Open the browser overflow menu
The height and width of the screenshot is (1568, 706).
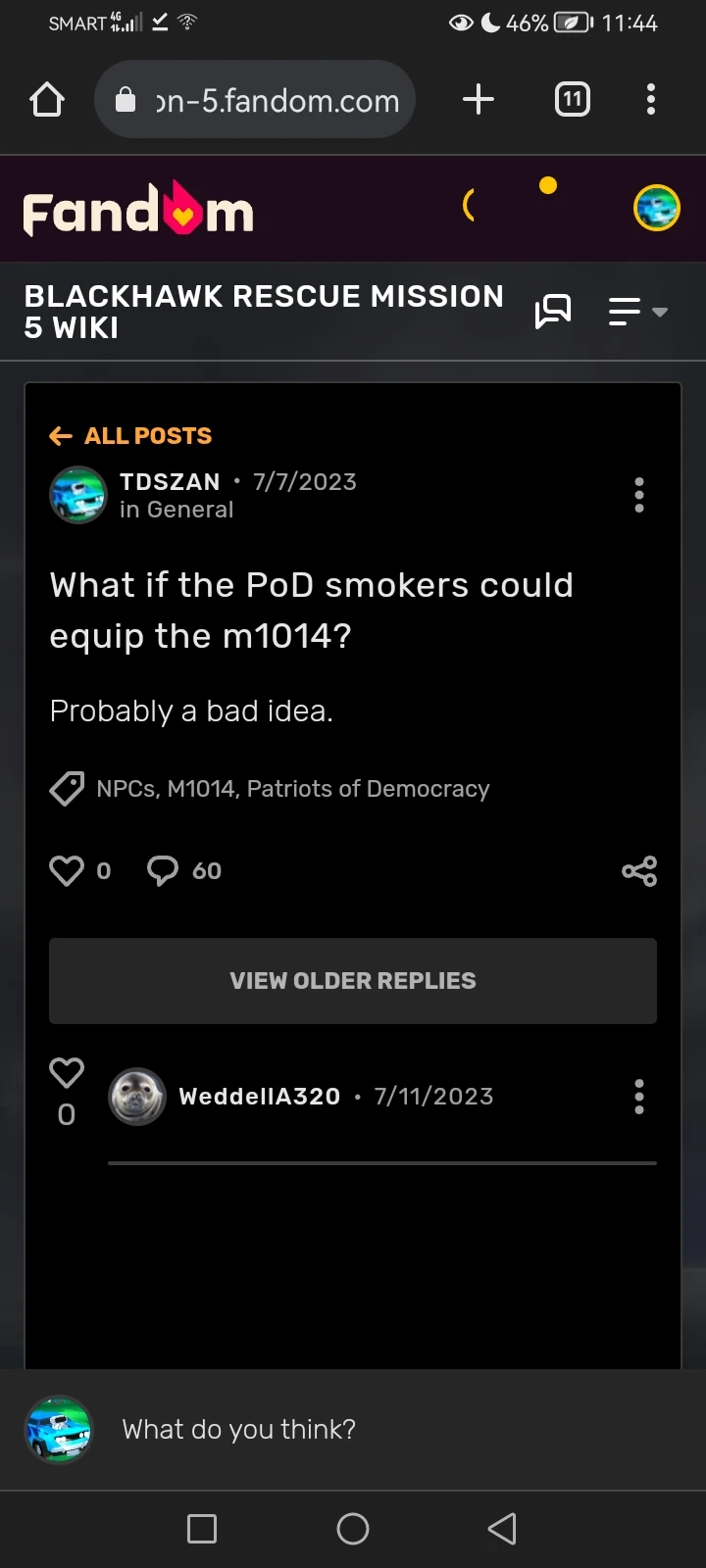(651, 100)
